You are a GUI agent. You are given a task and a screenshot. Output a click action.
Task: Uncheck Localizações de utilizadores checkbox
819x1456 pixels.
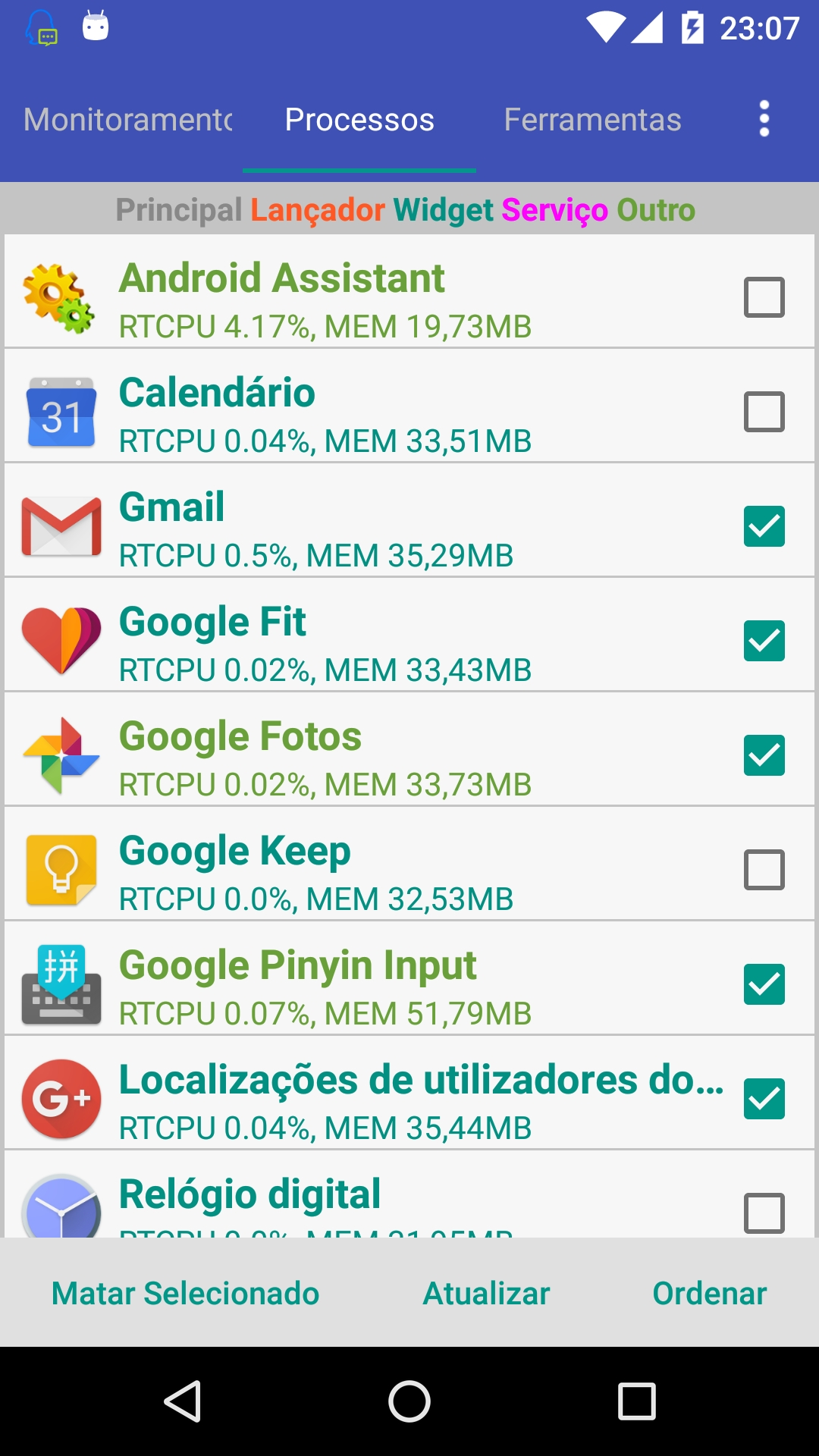[764, 1099]
